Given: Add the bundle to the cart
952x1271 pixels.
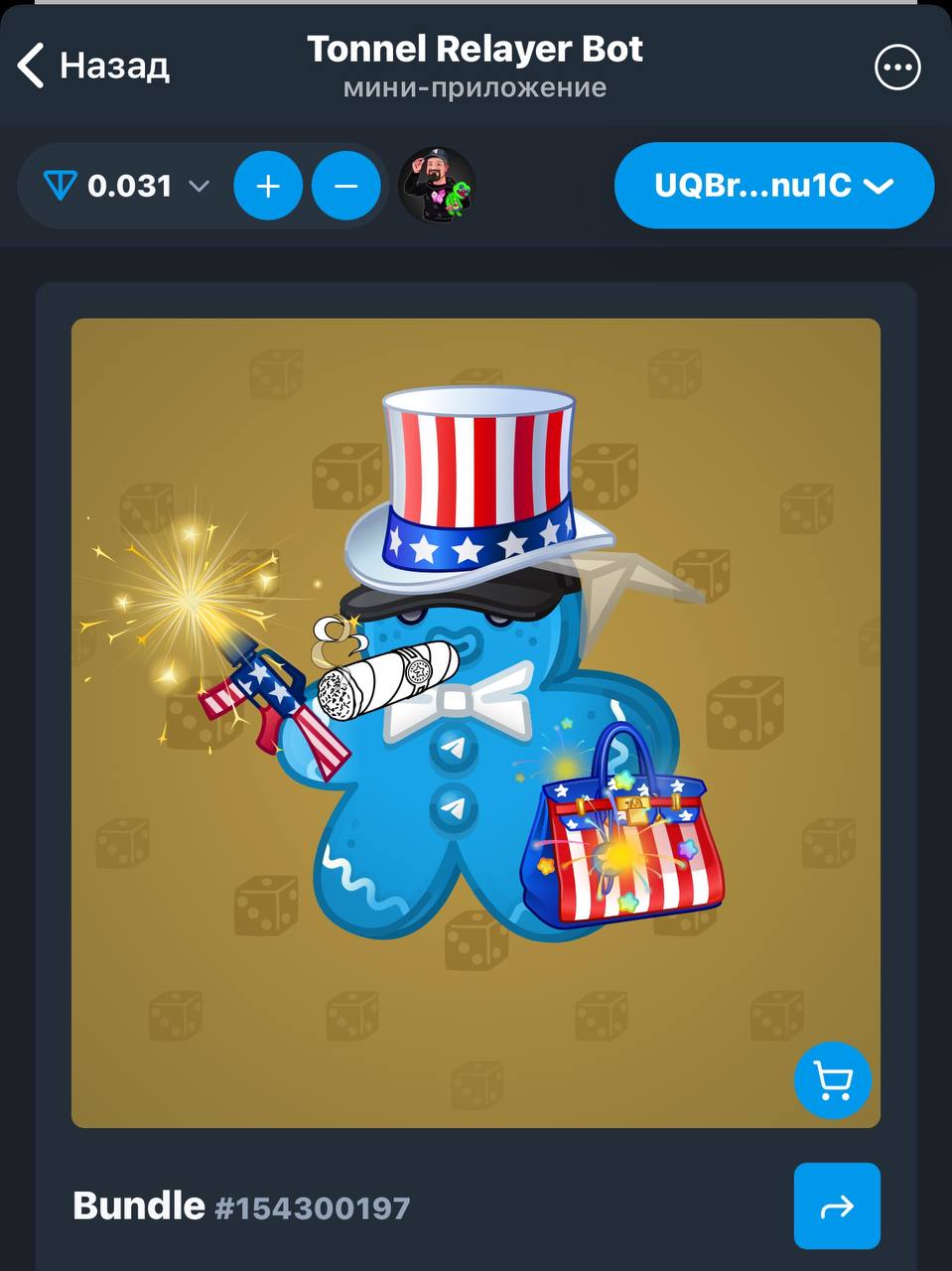Looking at the screenshot, I should point(832,1079).
